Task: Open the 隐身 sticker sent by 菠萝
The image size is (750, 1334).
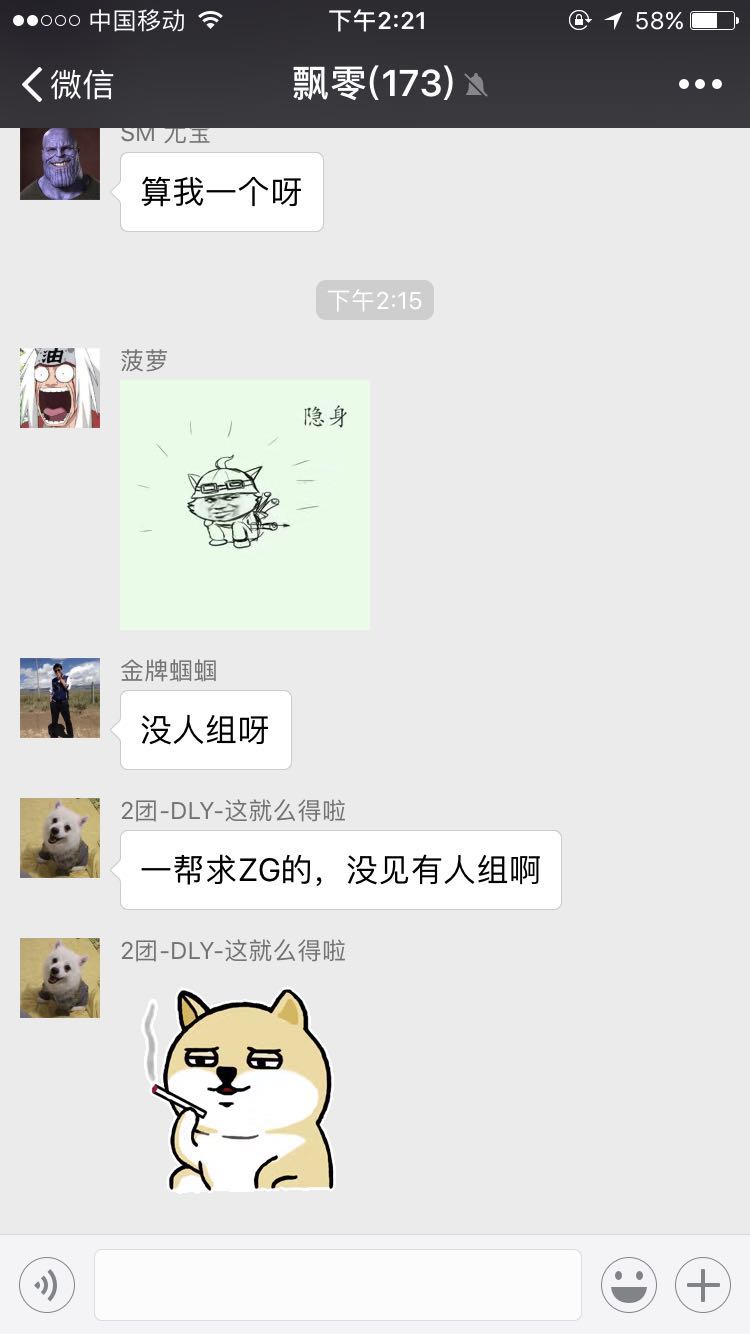Action: pos(245,505)
